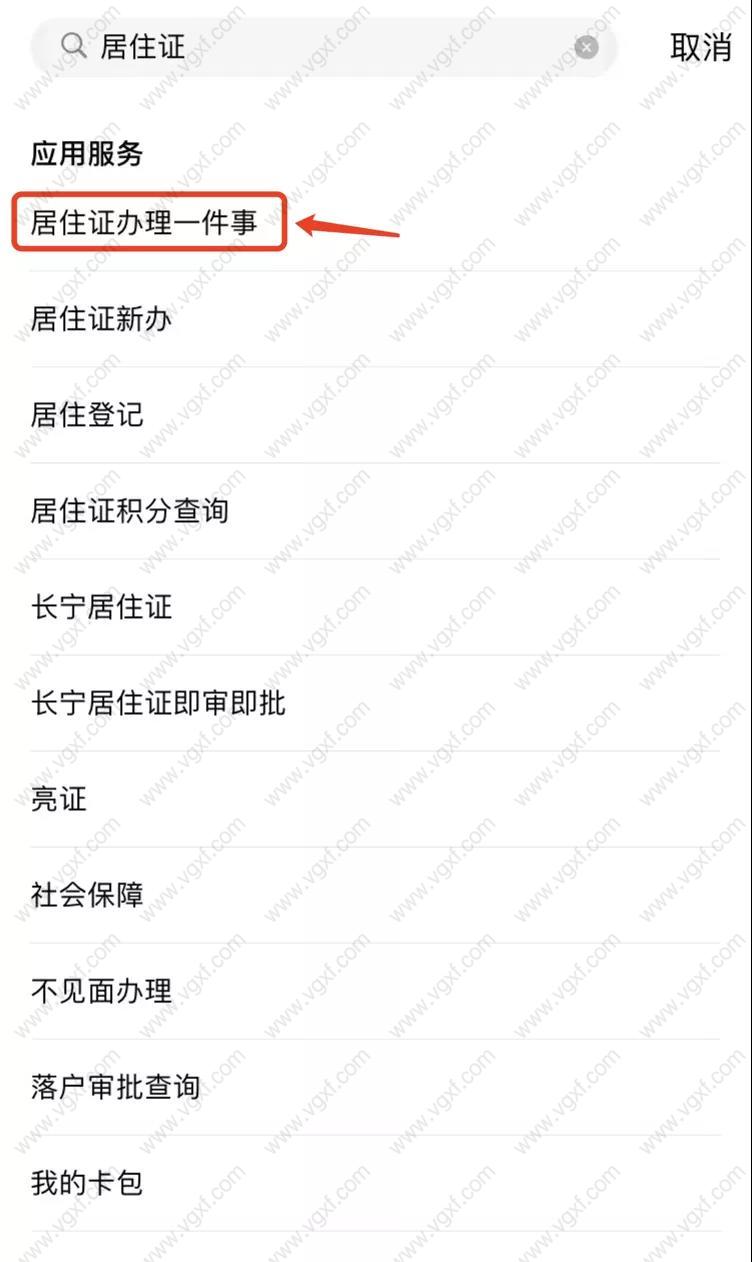Open 我的卡包
The width and height of the screenshot is (752, 1262).
click(374, 1183)
